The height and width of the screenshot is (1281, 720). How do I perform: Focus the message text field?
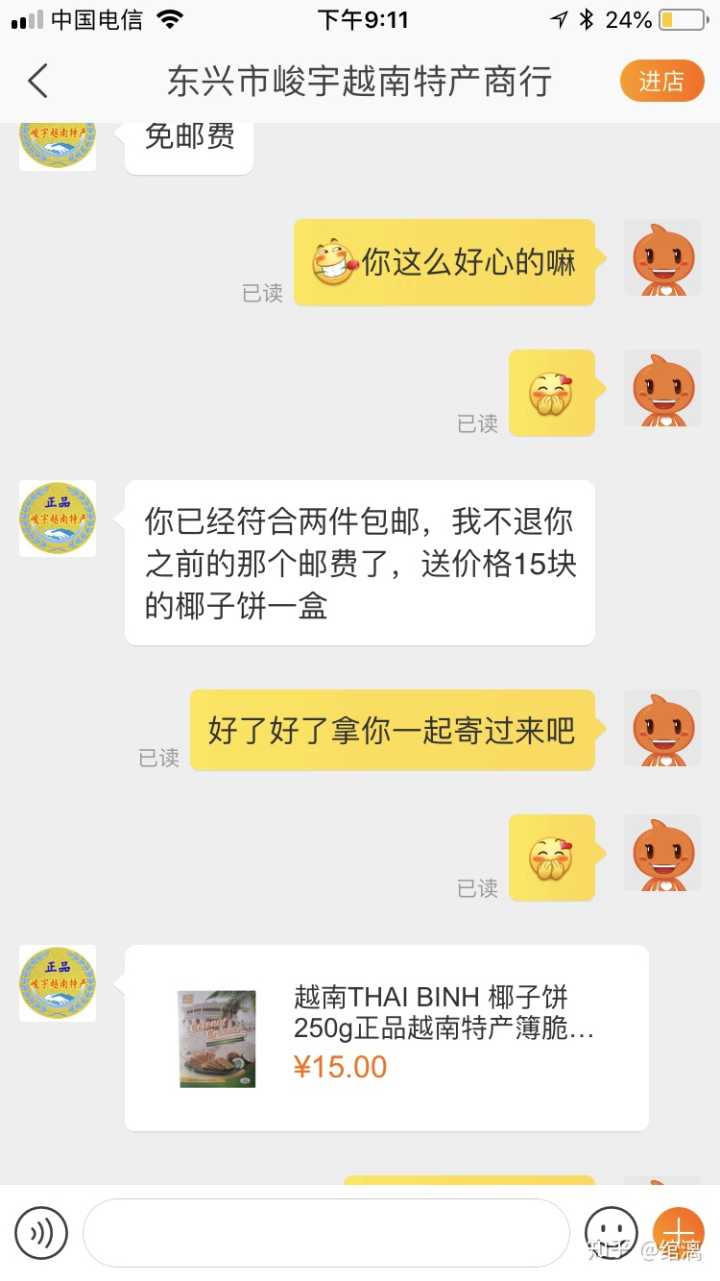click(x=326, y=1232)
